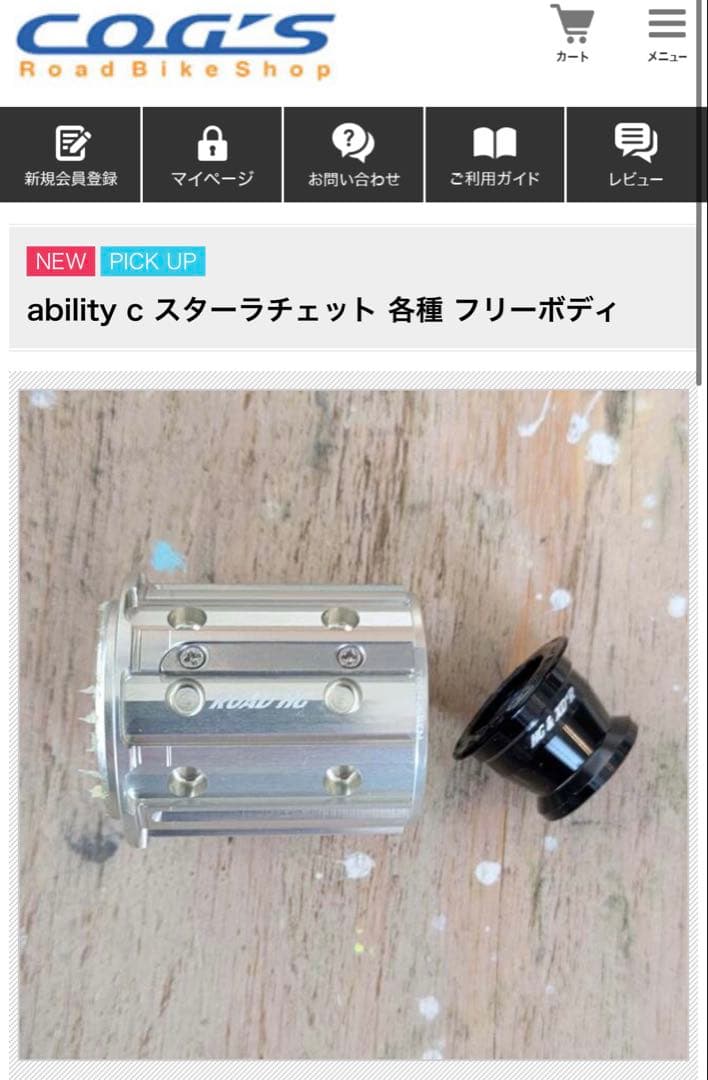Open the レビュー section

(x=636, y=155)
